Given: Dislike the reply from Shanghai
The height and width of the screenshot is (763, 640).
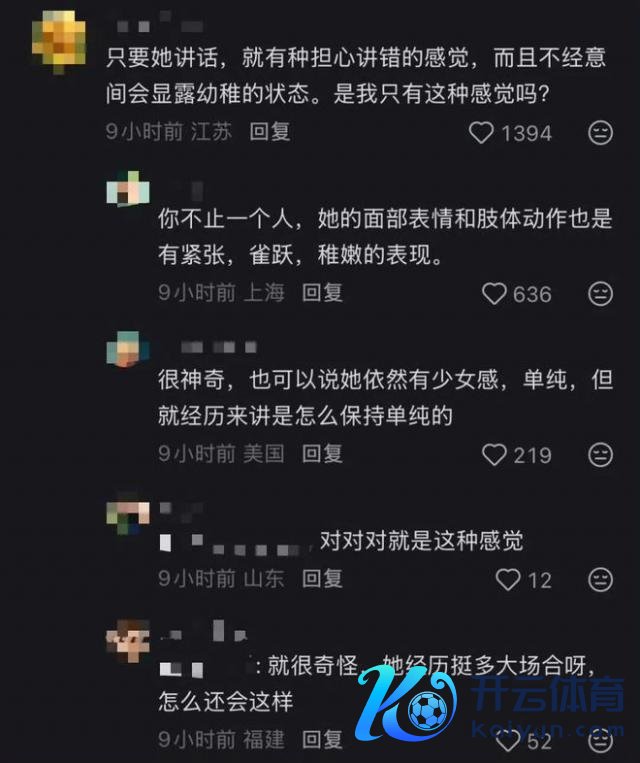Looking at the screenshot, I should (600, 293).
